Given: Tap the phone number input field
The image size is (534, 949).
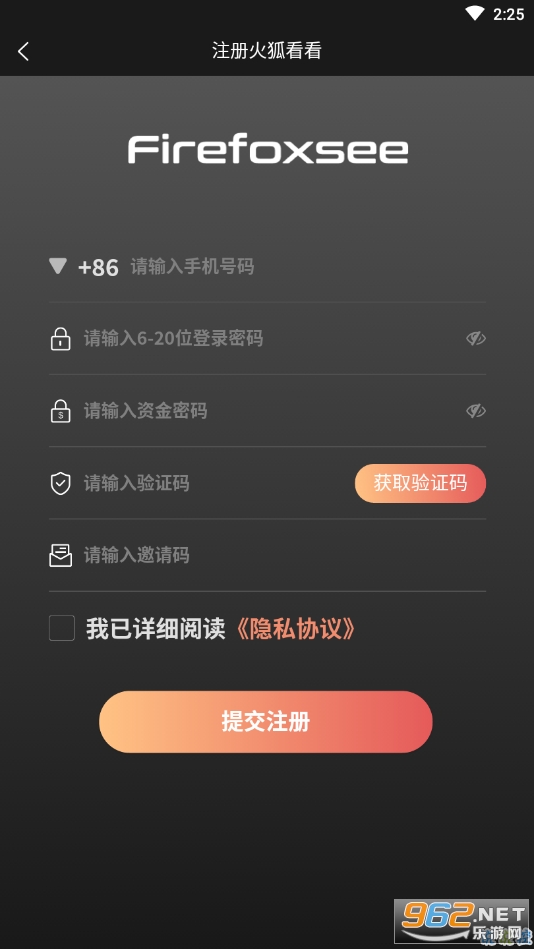Looking at the screenshot, I should click(x=308, y=266).
